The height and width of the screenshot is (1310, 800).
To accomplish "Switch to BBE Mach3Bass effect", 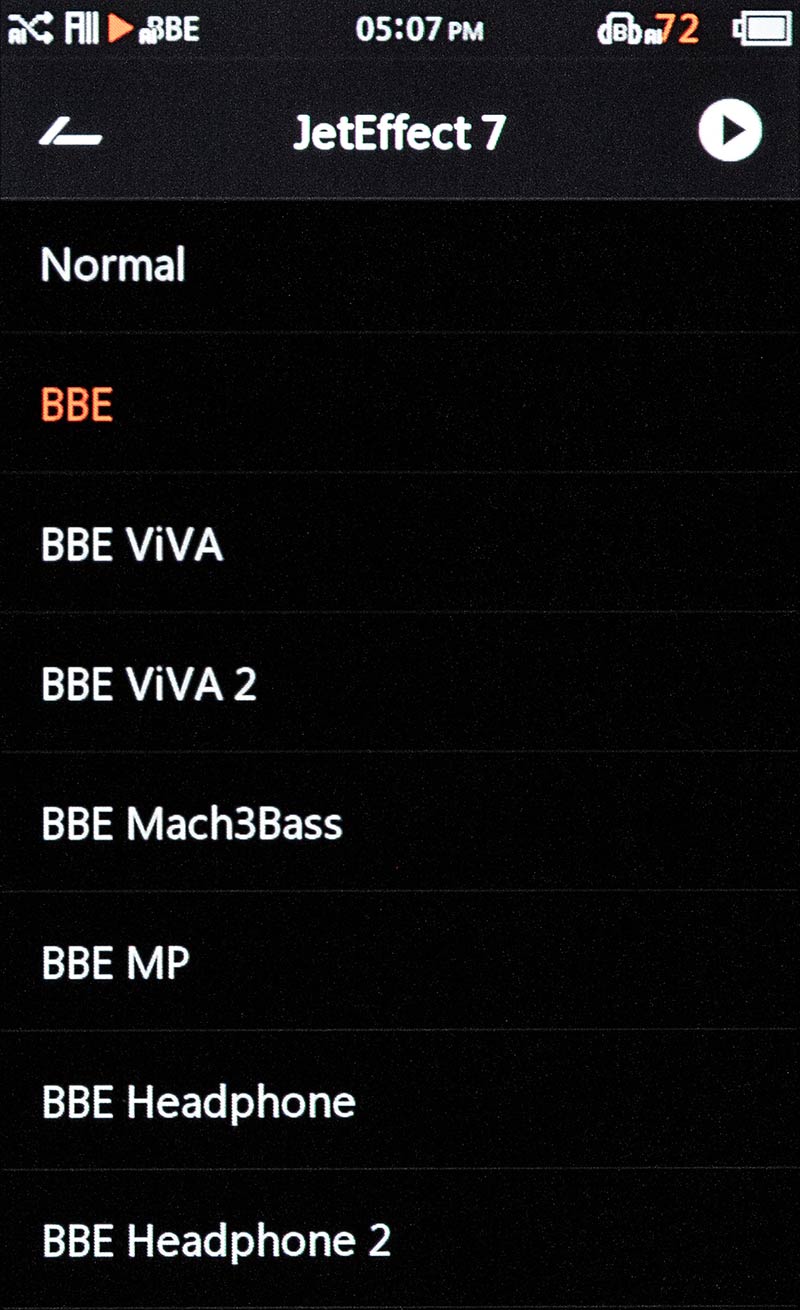I will pyautogui.click(x=400, y=823).
